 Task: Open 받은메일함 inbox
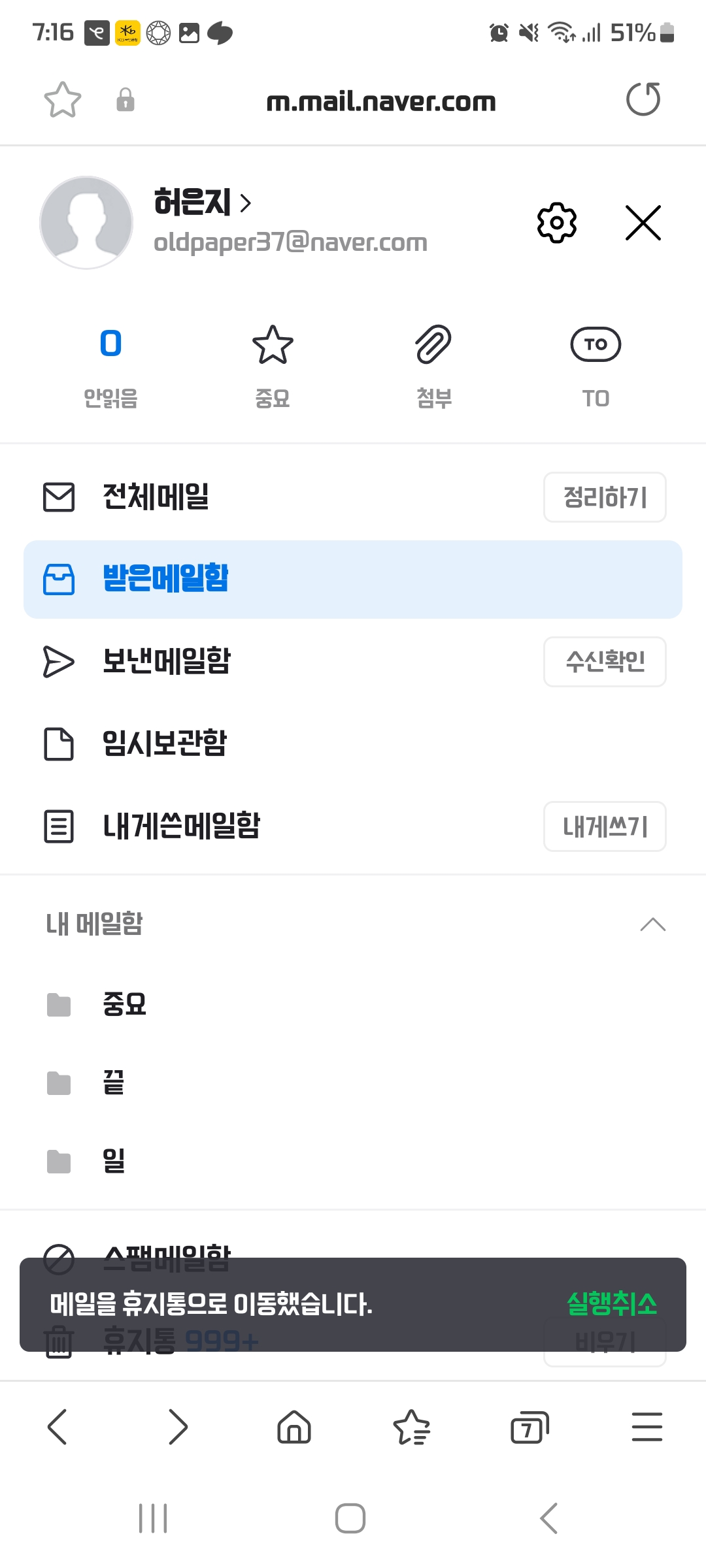pyautogui.click(x=165, y=579)
